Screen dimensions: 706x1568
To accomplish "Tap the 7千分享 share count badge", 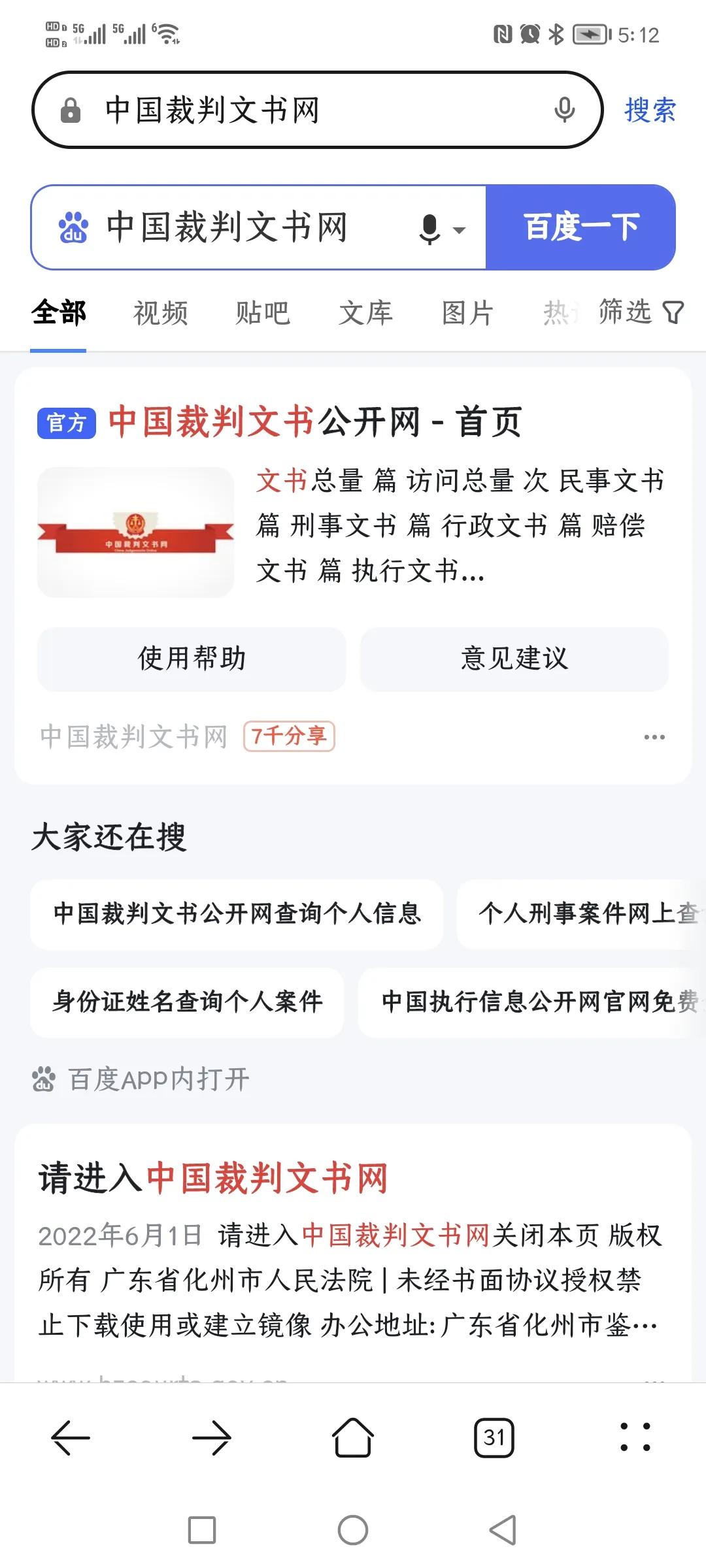I will click(x=290, y=736).
